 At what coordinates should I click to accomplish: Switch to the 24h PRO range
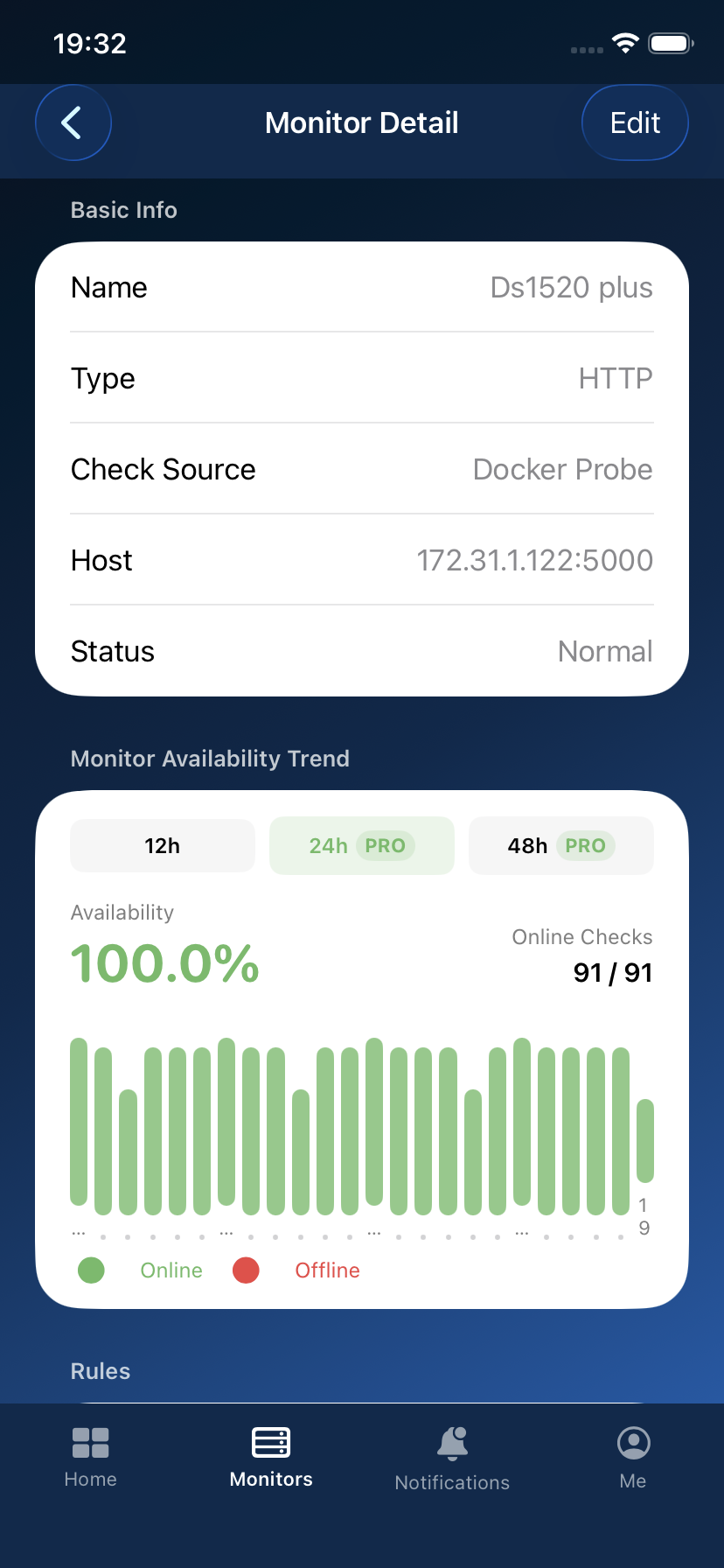(362, 845)
